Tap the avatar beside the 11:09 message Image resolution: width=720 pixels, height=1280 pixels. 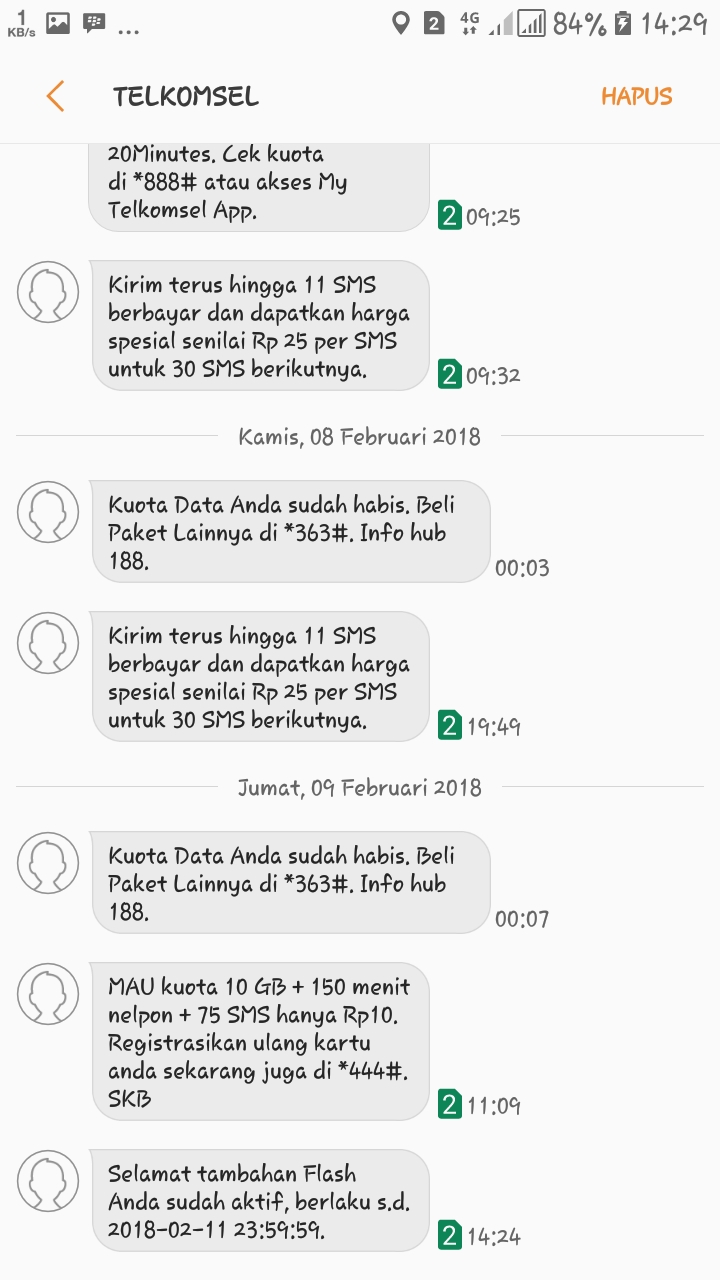pyautogui.click(x=47, y=995)
